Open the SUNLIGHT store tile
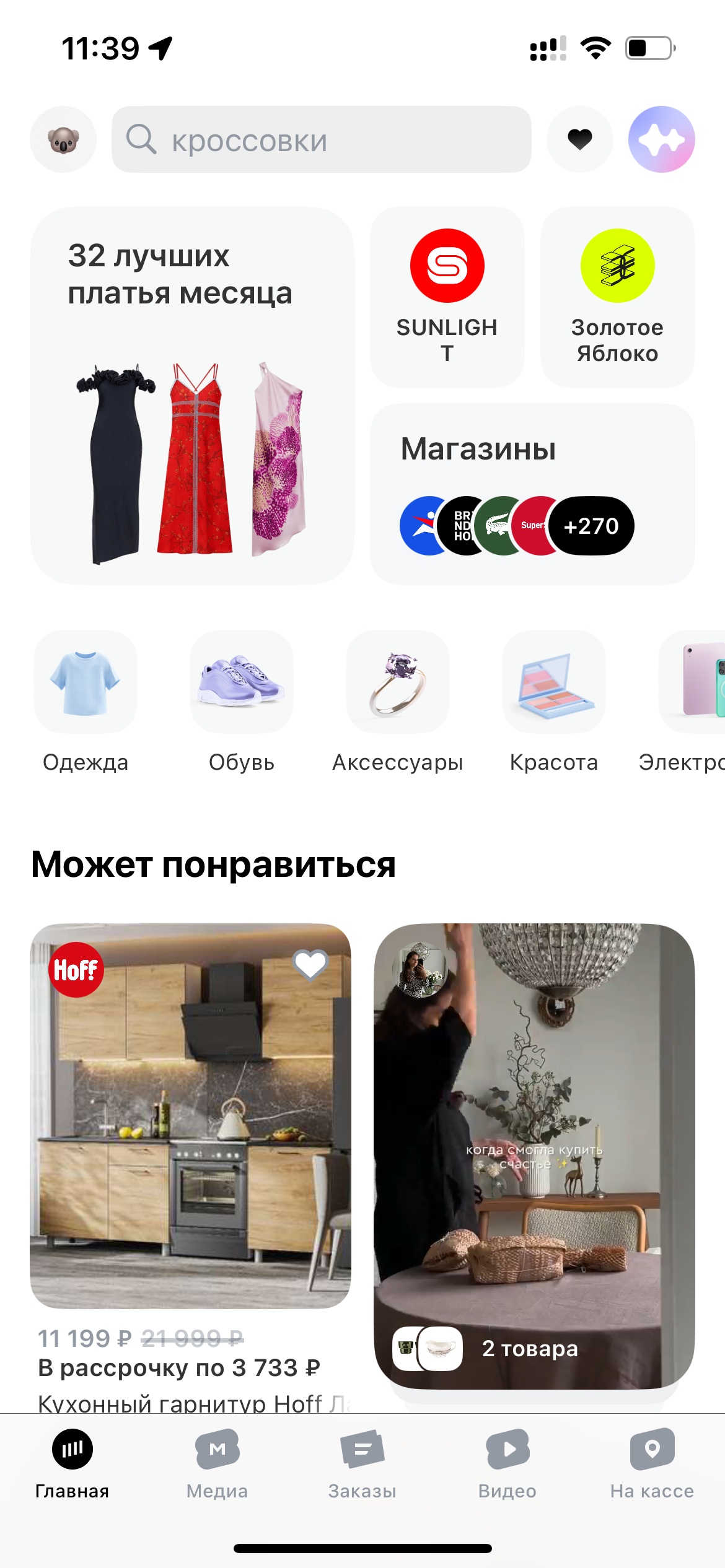The height and width of the screenshot is (1568, 725). pyautogui.click(x=447, y=297)
